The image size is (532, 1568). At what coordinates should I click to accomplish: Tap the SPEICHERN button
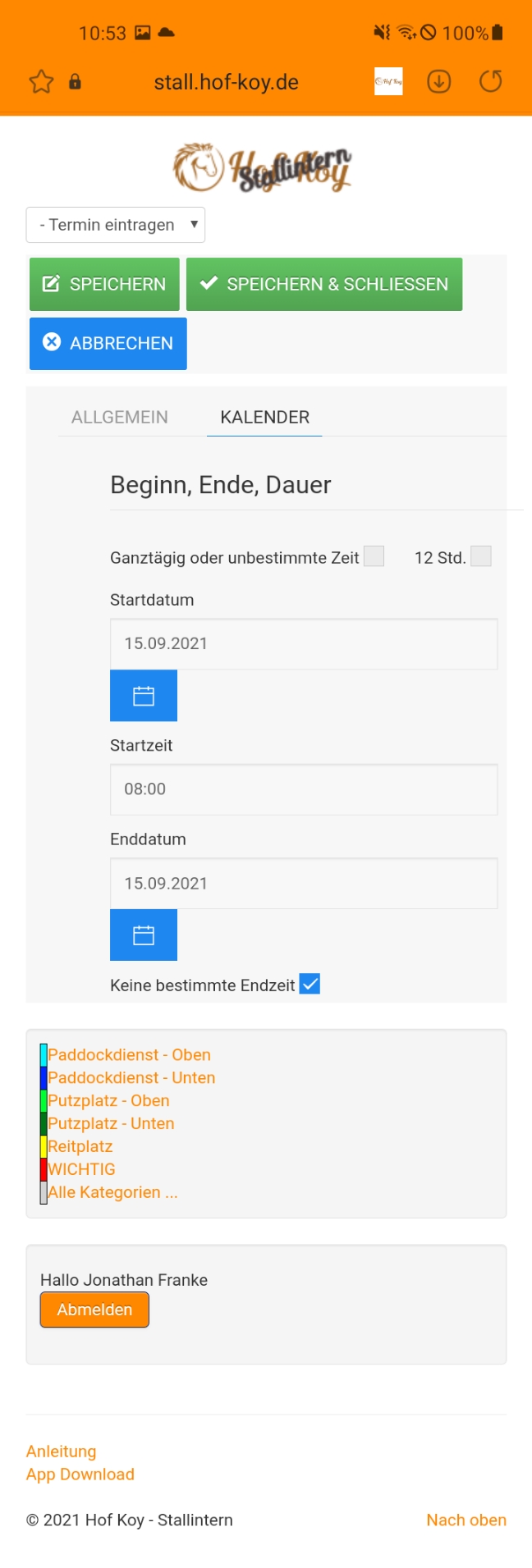(x=104, y=284)
